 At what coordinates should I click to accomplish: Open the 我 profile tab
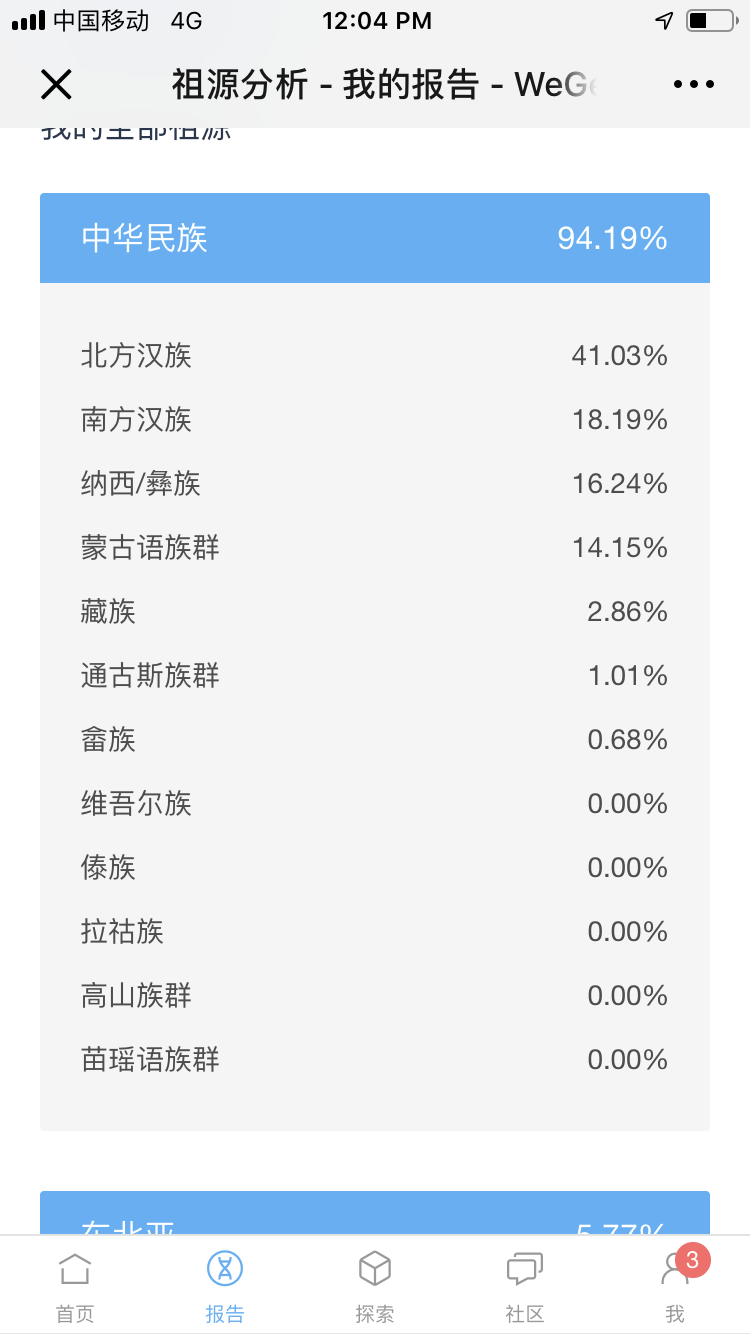(675, 1286)
